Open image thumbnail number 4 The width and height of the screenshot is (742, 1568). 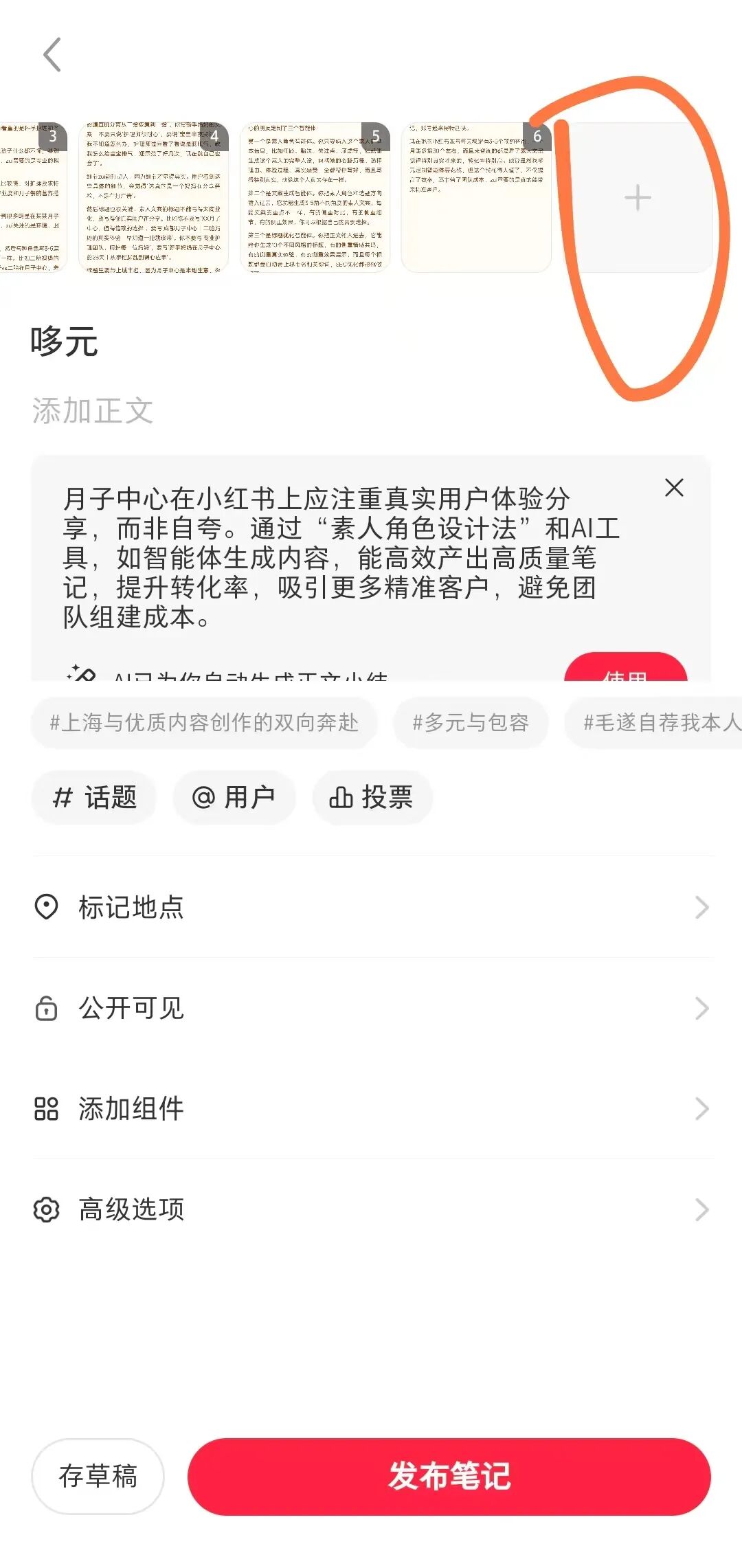click(153, 198)
